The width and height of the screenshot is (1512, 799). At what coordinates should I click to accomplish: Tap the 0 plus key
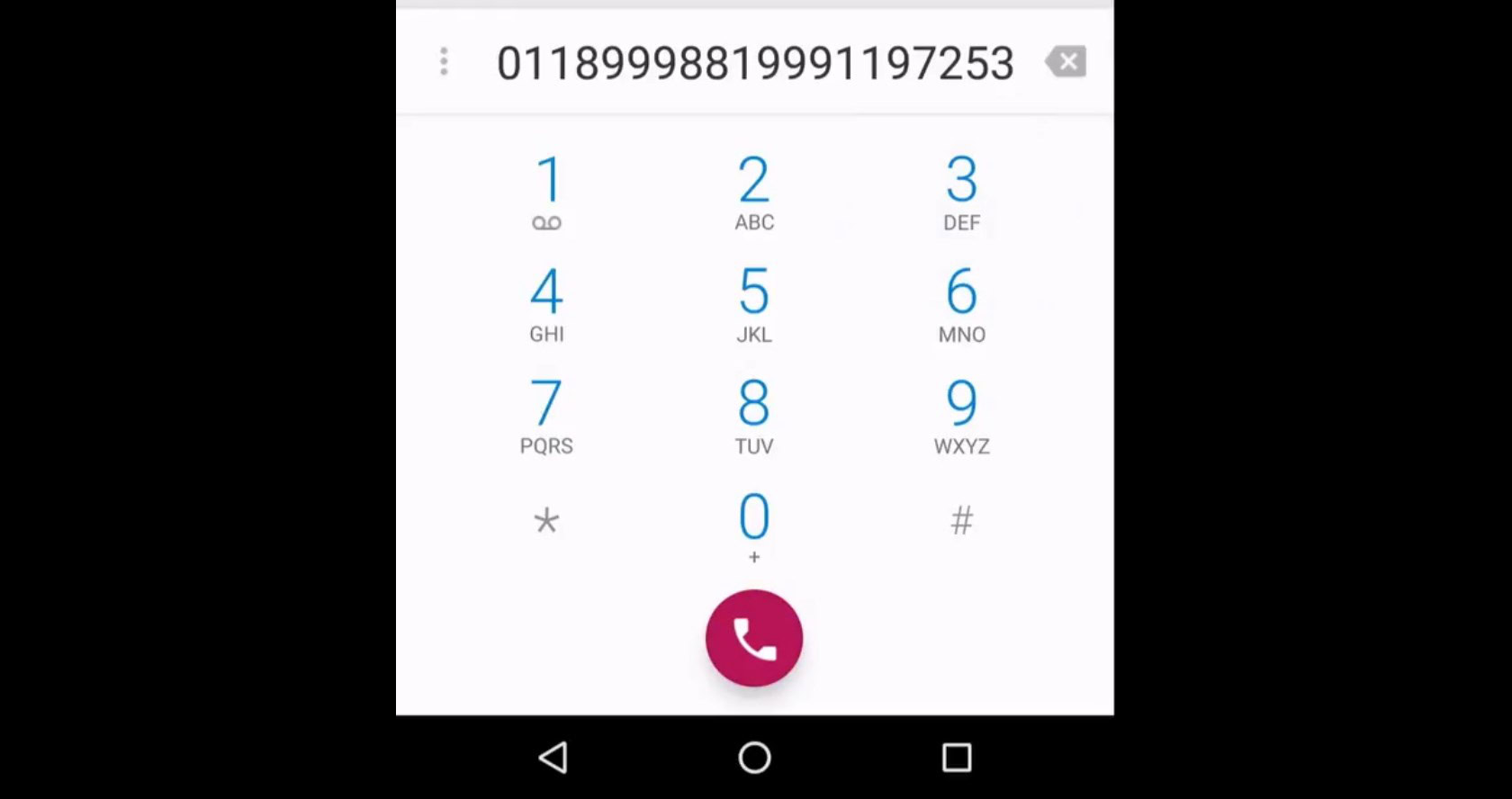[754, 527]
